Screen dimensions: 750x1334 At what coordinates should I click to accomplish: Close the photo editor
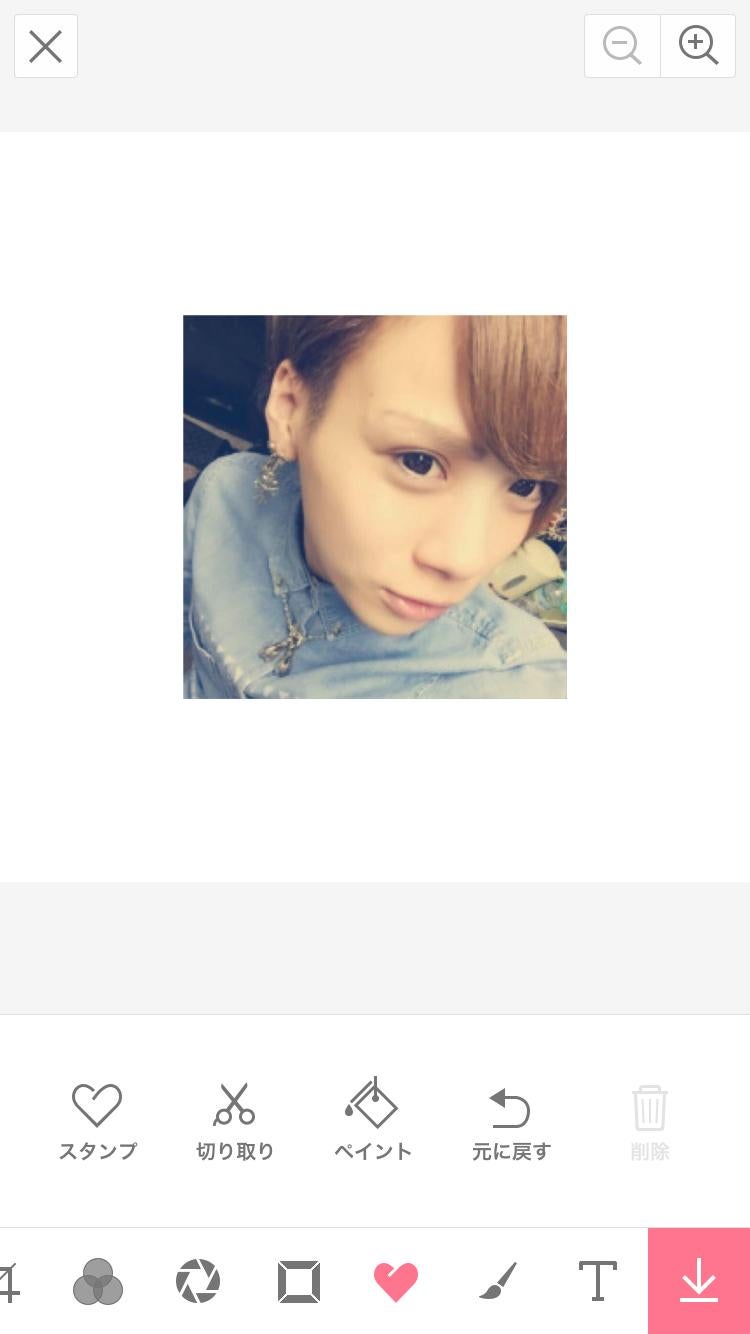click(46, 47)
